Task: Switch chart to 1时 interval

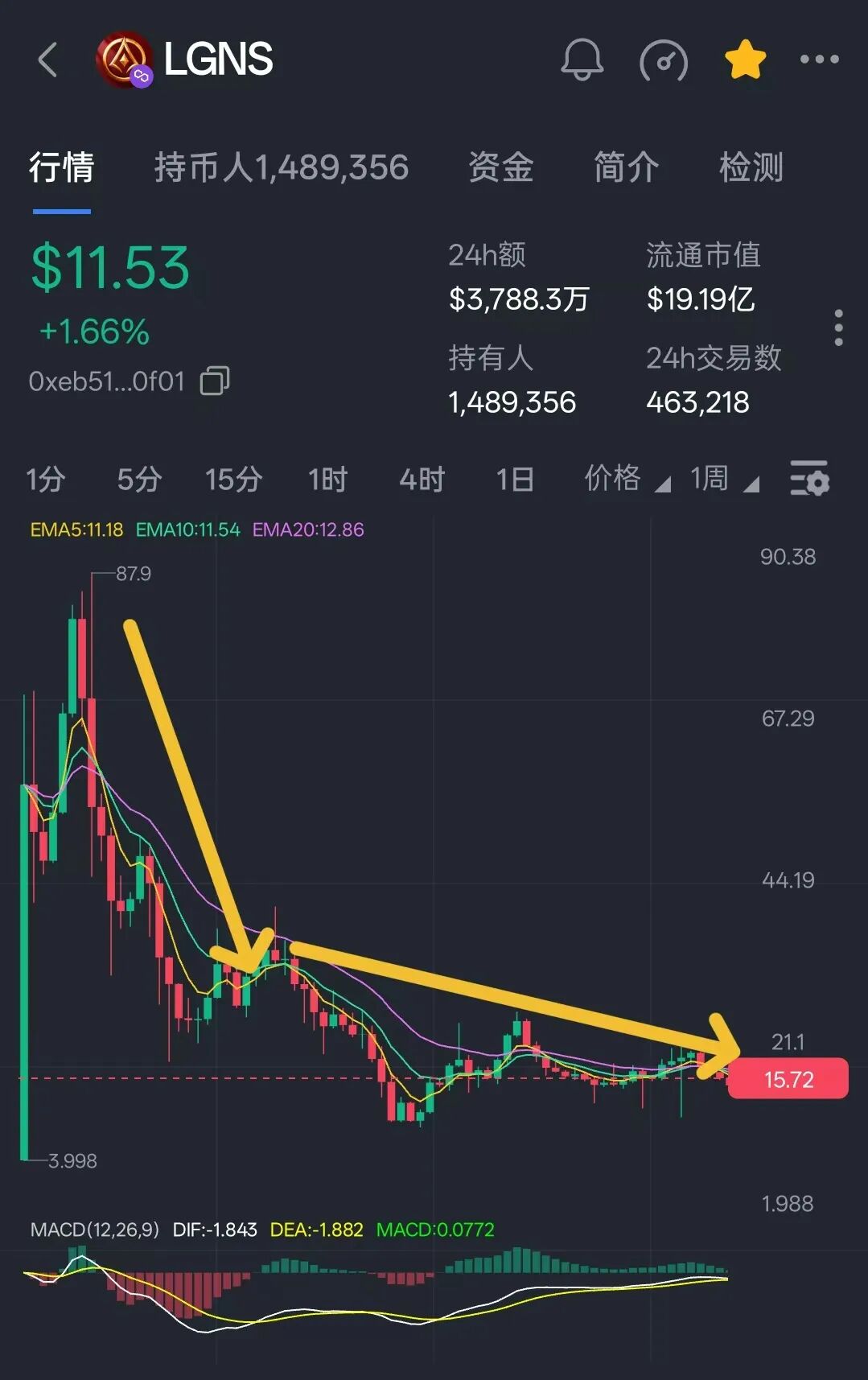Action: (327, 480)
